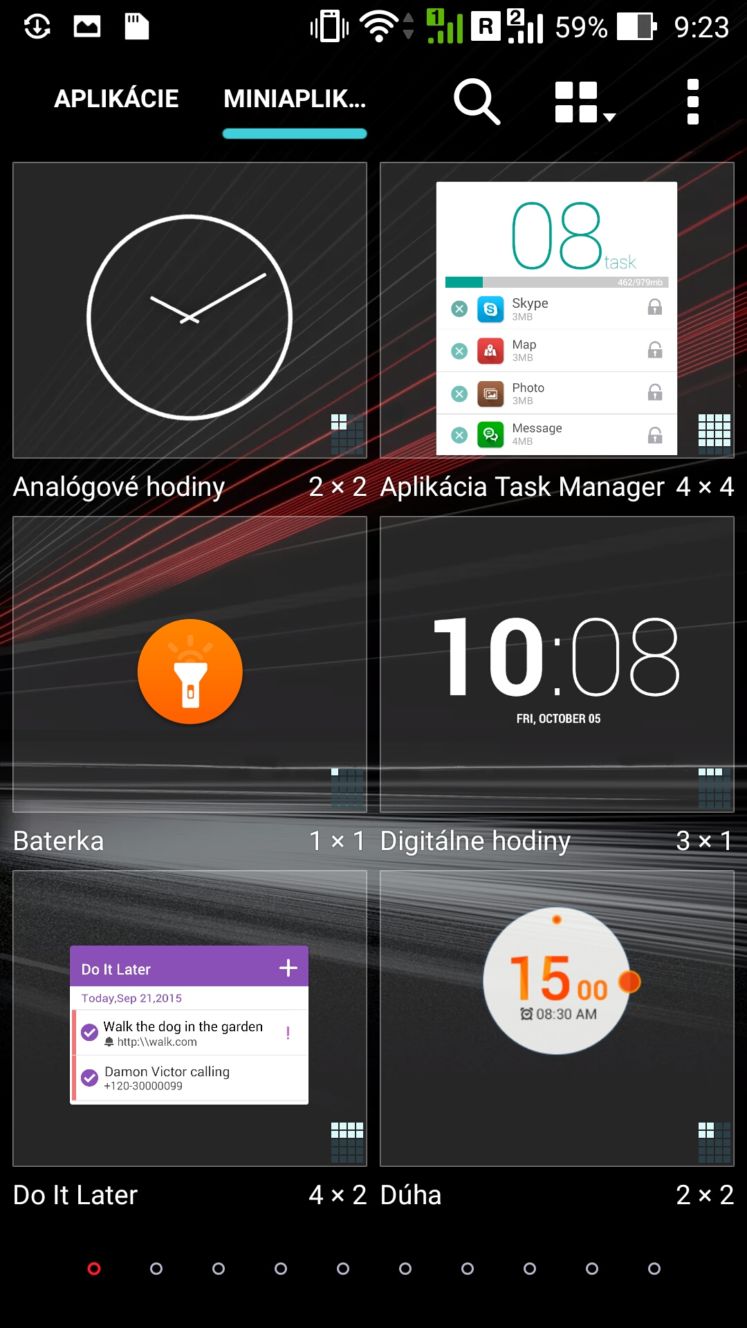Select the Digitálne hodiny widget
The height and width of the screenshot is (1328, 747).
click(x=557, y=664)
